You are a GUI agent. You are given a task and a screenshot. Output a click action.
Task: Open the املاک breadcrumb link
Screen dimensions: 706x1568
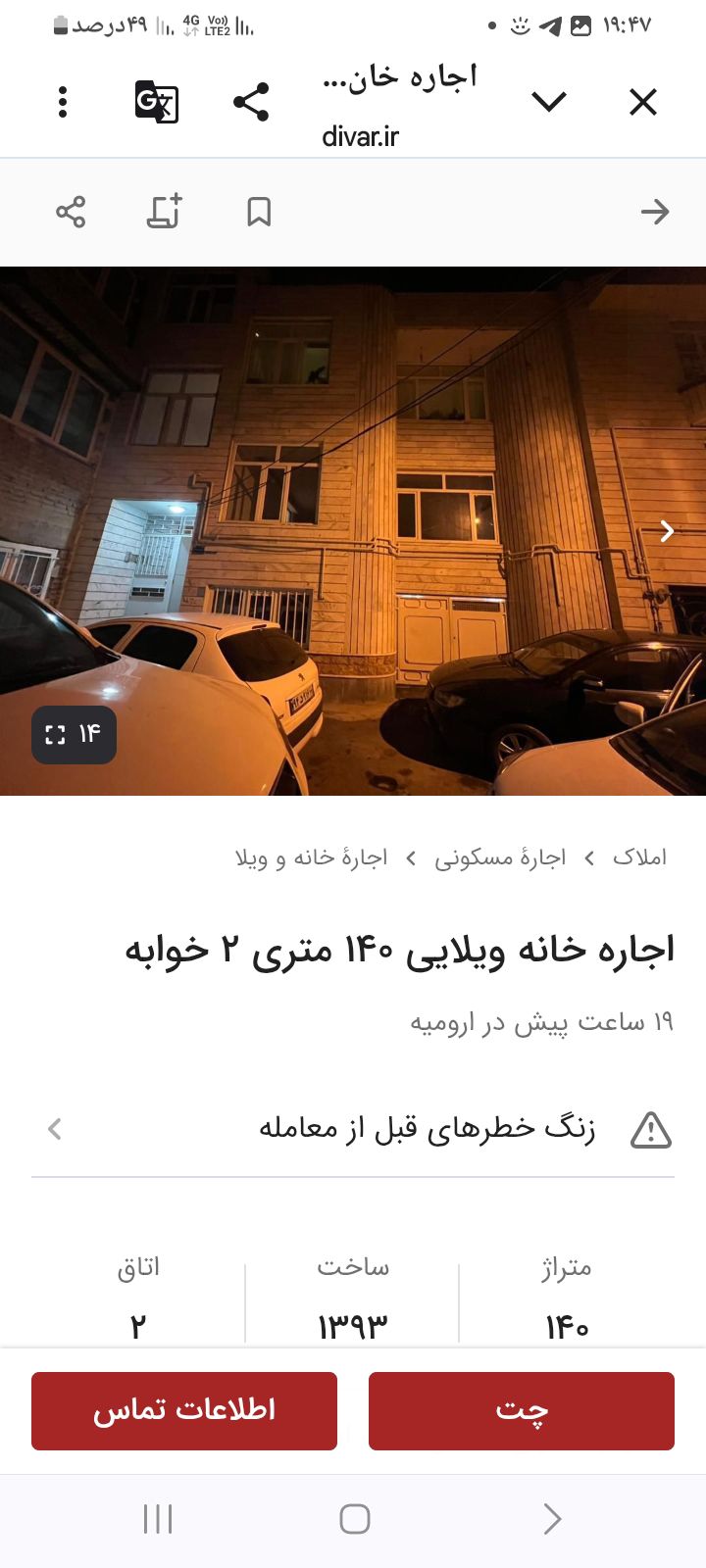(x=639, y=857)
